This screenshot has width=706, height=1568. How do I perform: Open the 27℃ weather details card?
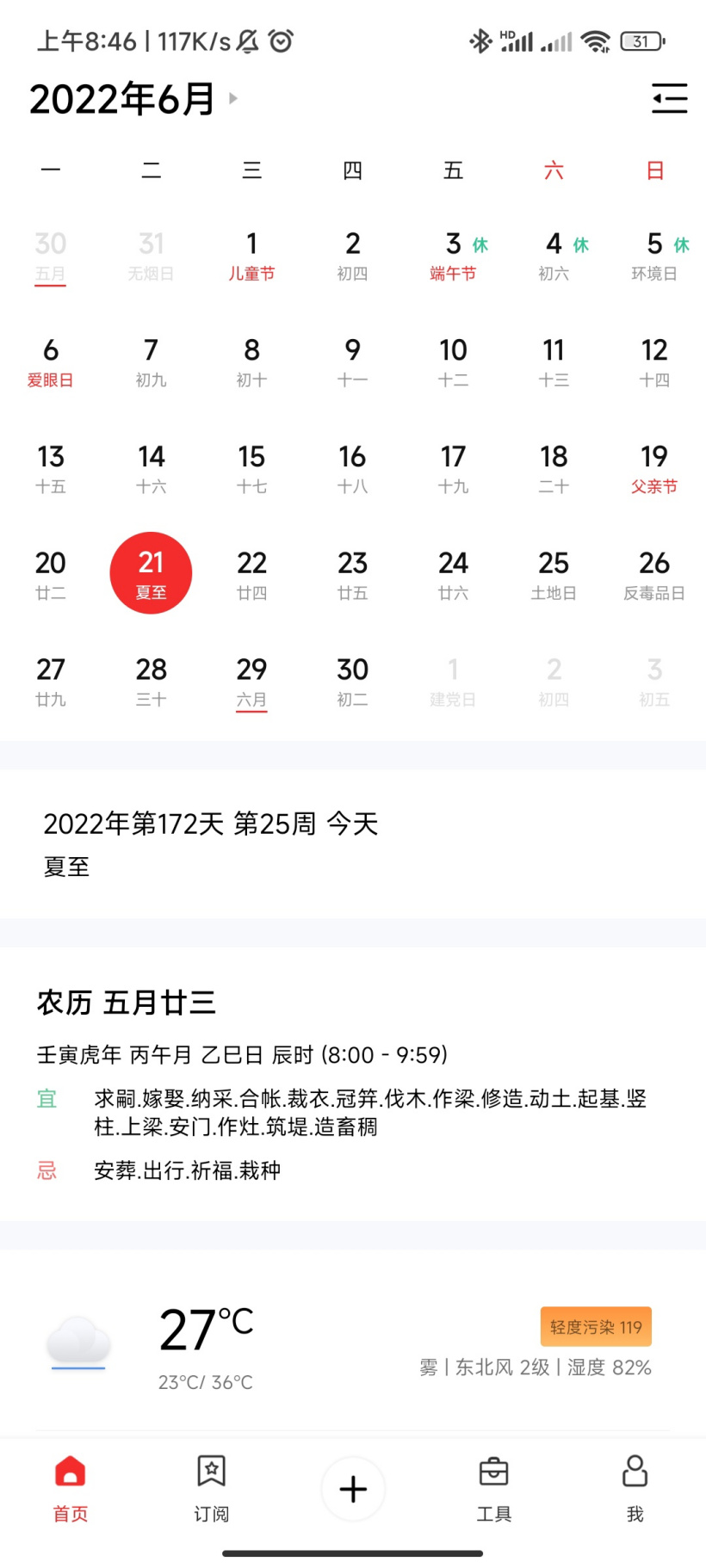pos(352,1343)
